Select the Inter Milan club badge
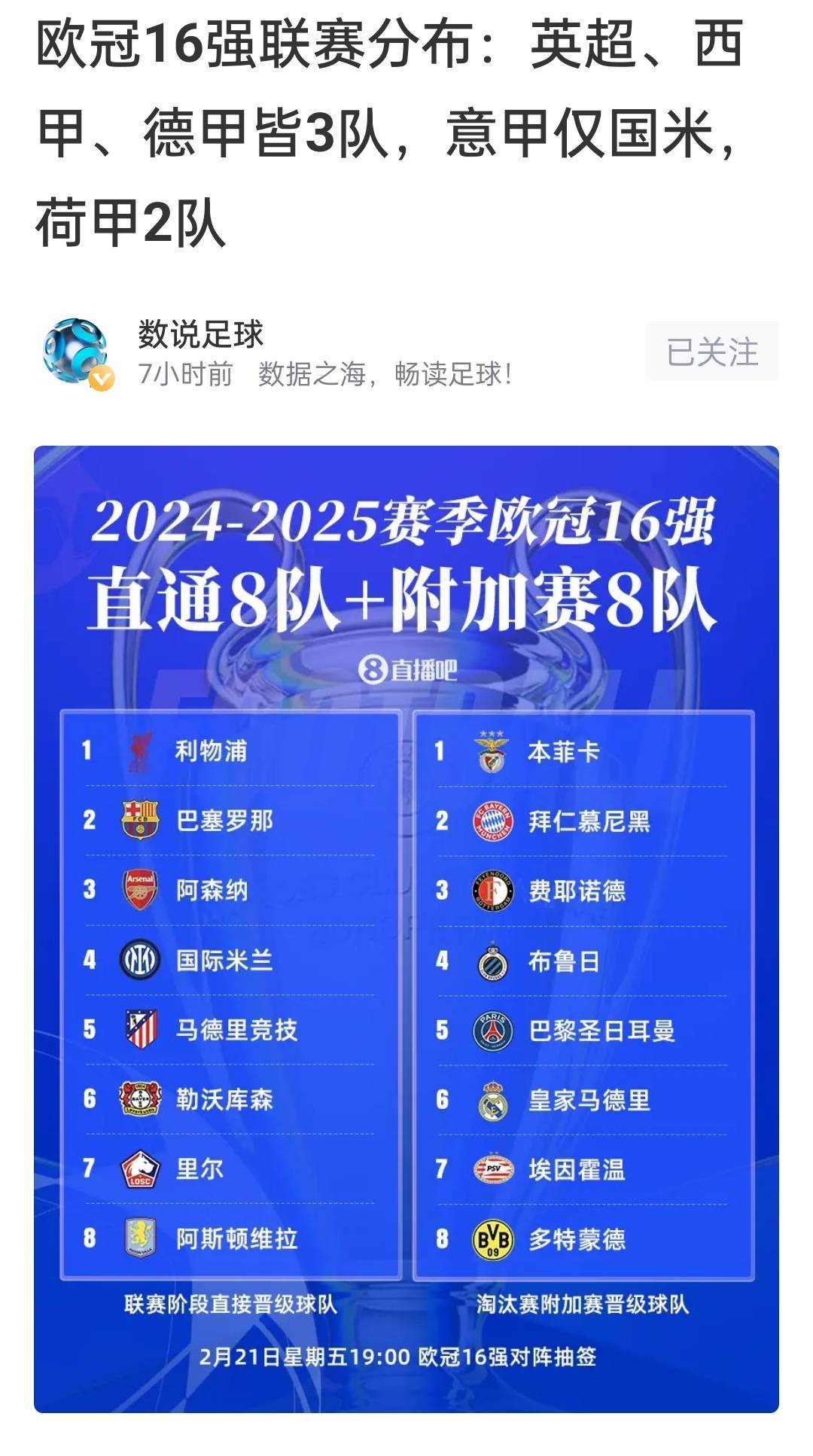This screenshot has width=813, height=1456. pos(139,959)
